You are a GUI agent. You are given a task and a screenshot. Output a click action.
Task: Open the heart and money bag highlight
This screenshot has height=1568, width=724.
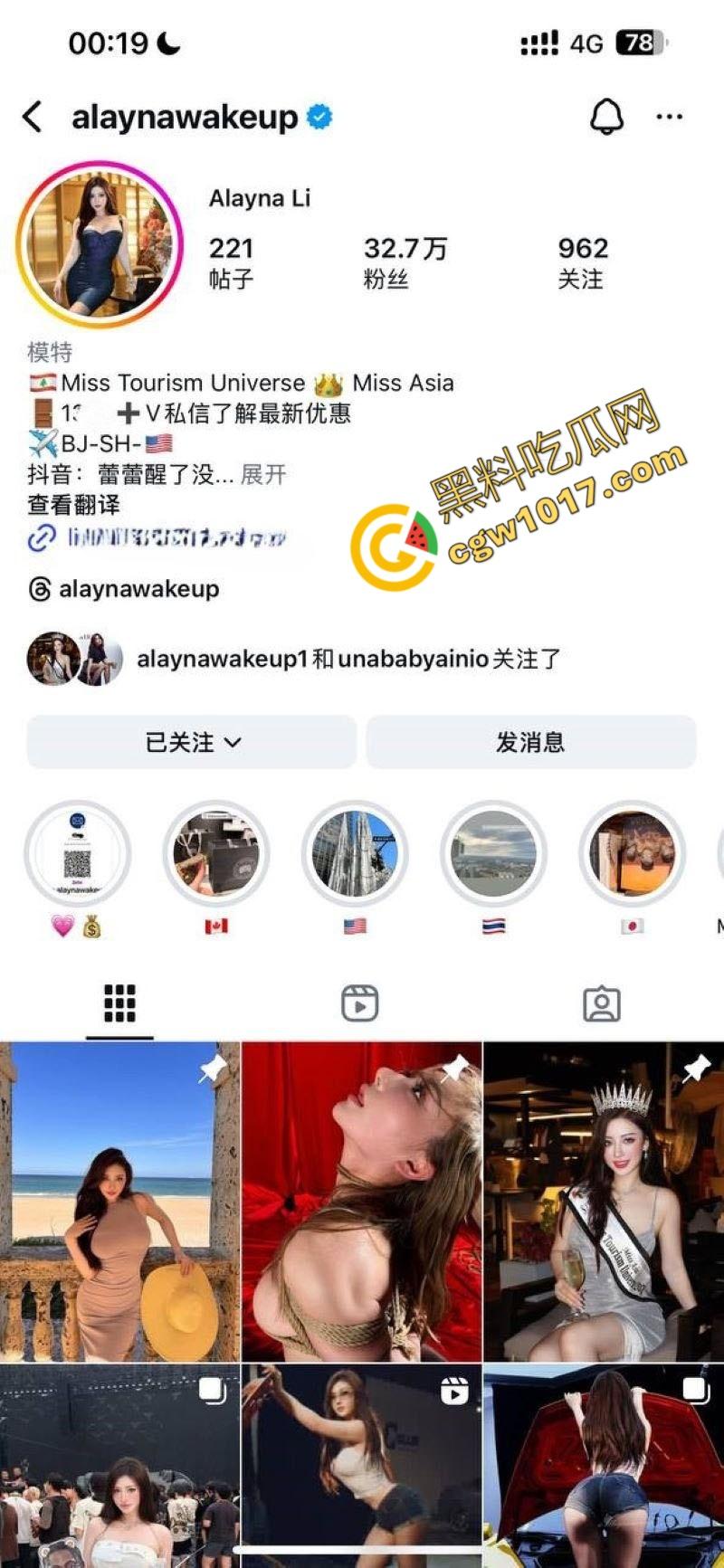(x=78, y=854)
